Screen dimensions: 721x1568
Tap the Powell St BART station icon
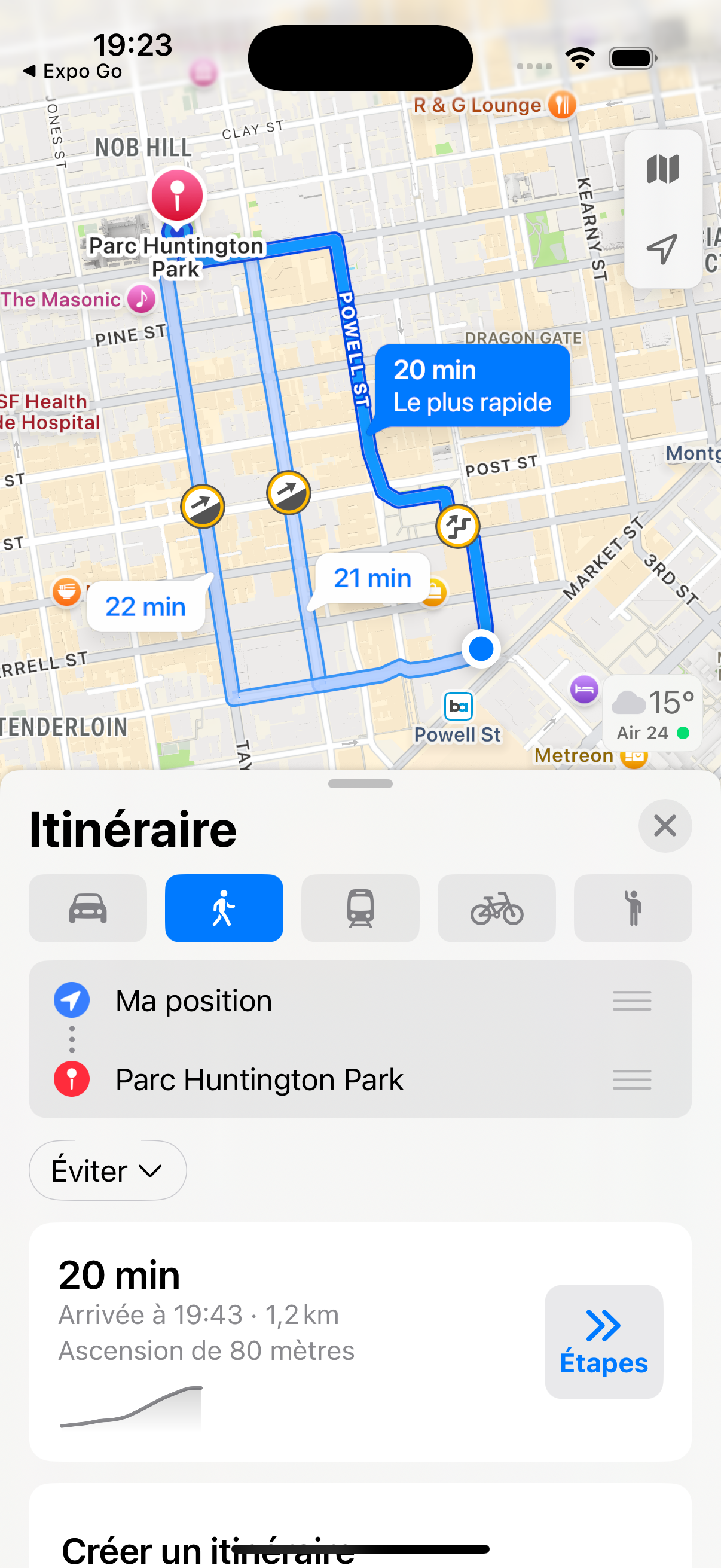coord(459,707)
